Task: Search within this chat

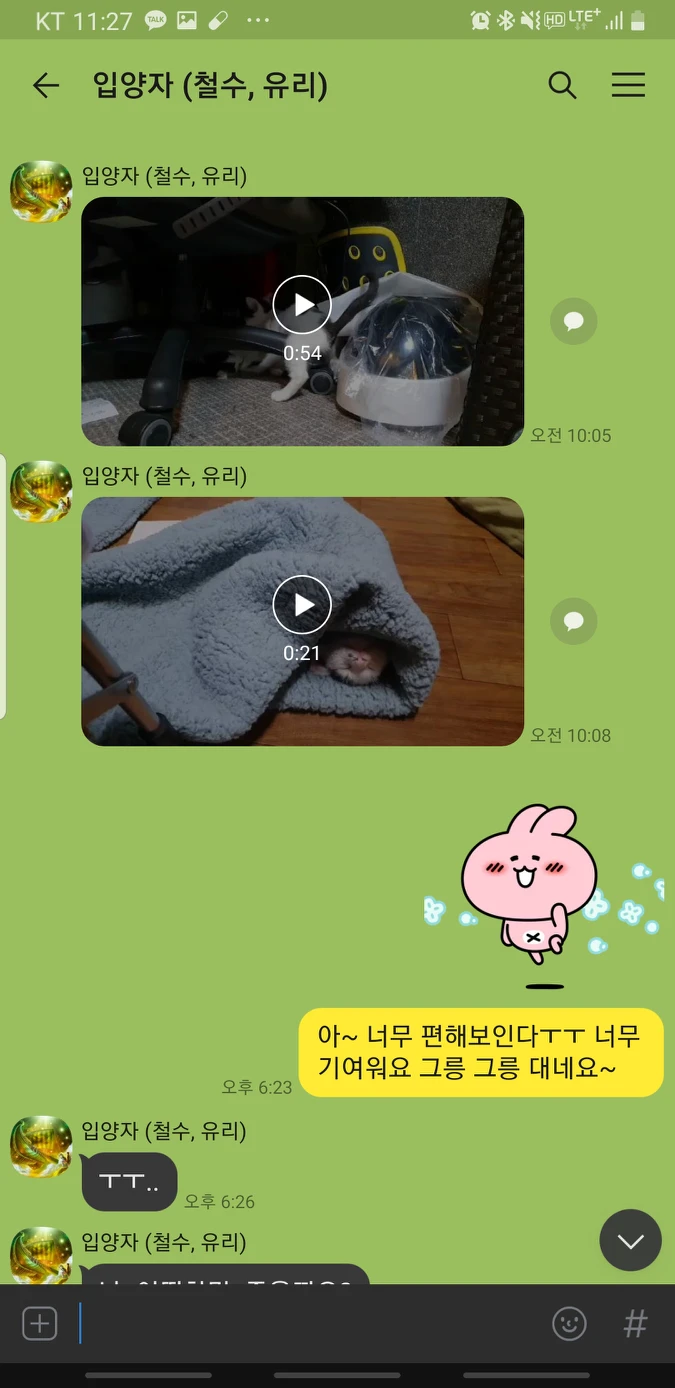Action: 563,86
